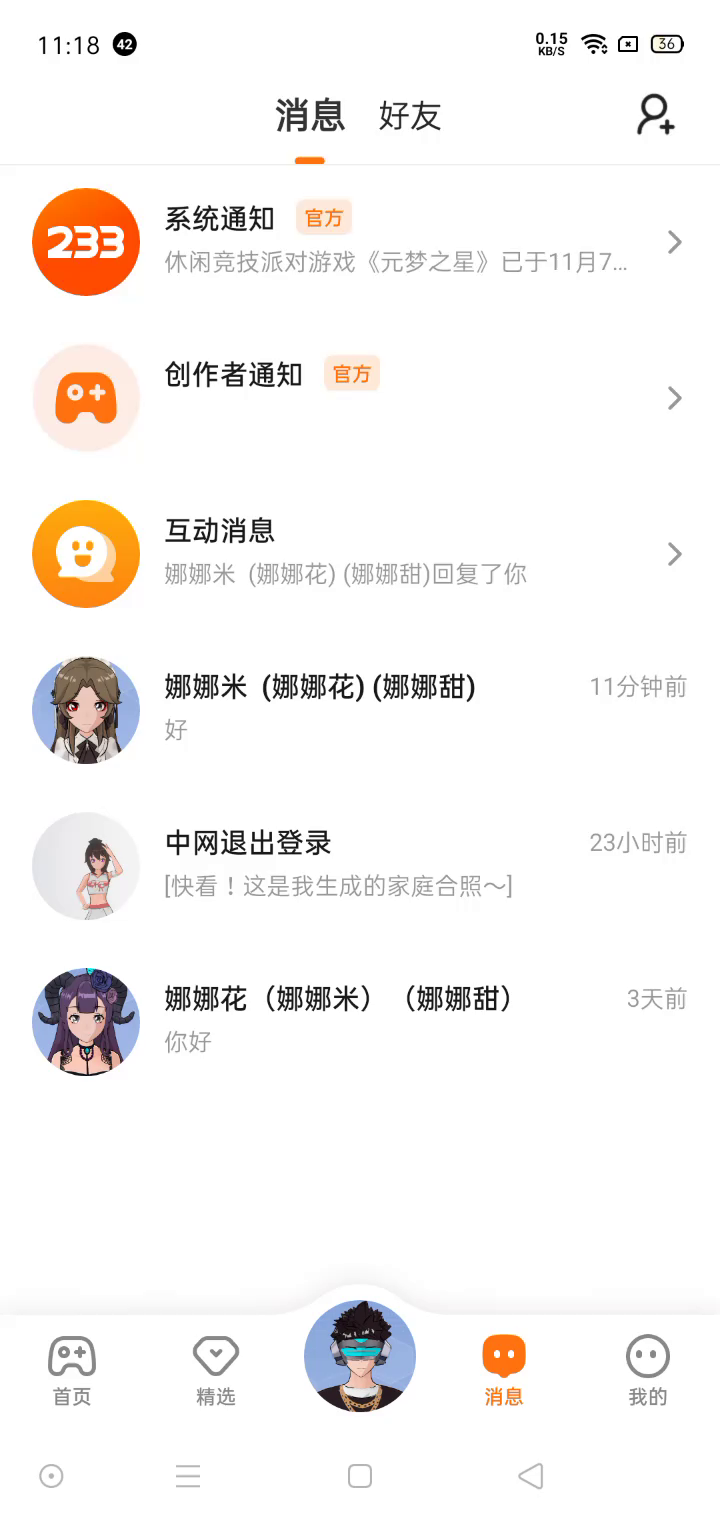
Task: Open chat with 娜娜花（娜娜米）（娜娜甜）
Action: pyautogui.click(x=360, y=1022)
